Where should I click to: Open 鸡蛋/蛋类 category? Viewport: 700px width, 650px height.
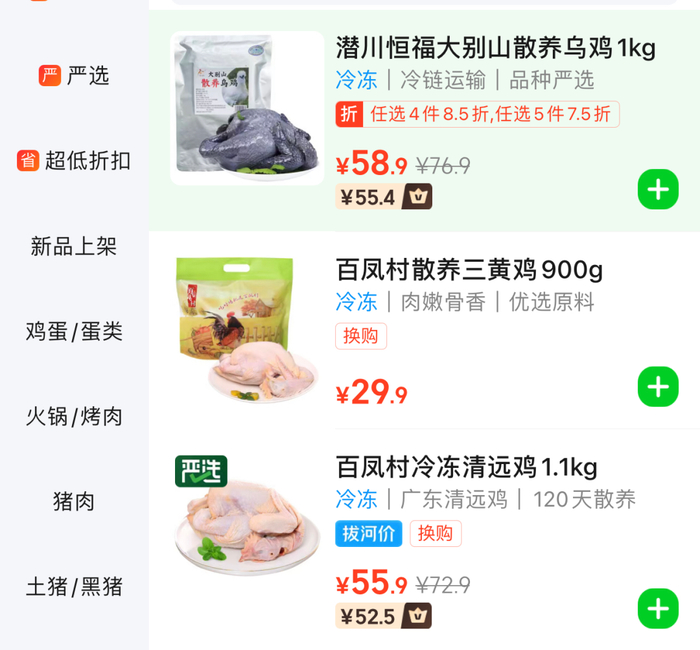pyautogui.click(x=74, y=331)
